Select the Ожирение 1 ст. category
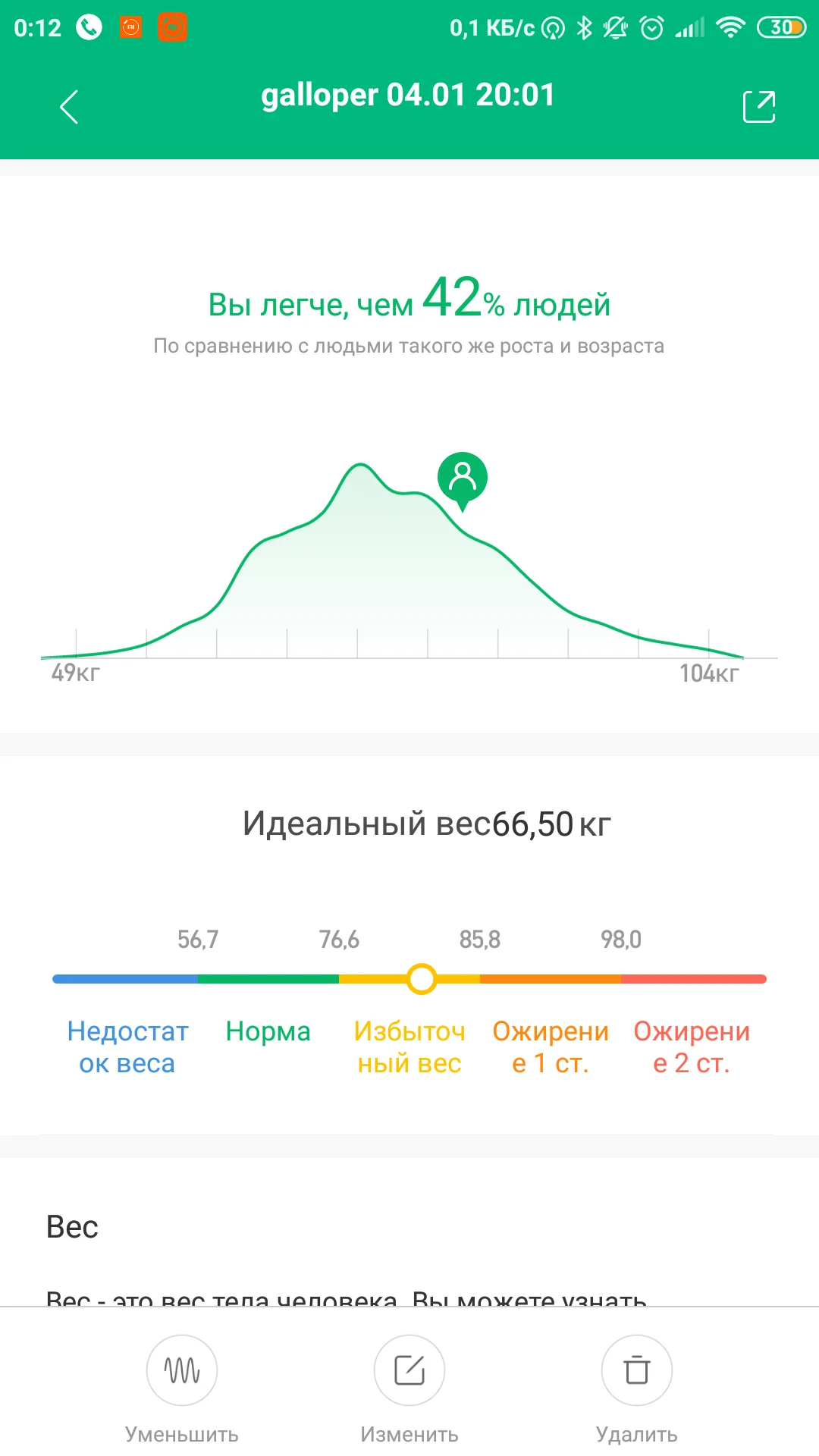This screenshot has width=819, height=1456. tap(551, 1047)
